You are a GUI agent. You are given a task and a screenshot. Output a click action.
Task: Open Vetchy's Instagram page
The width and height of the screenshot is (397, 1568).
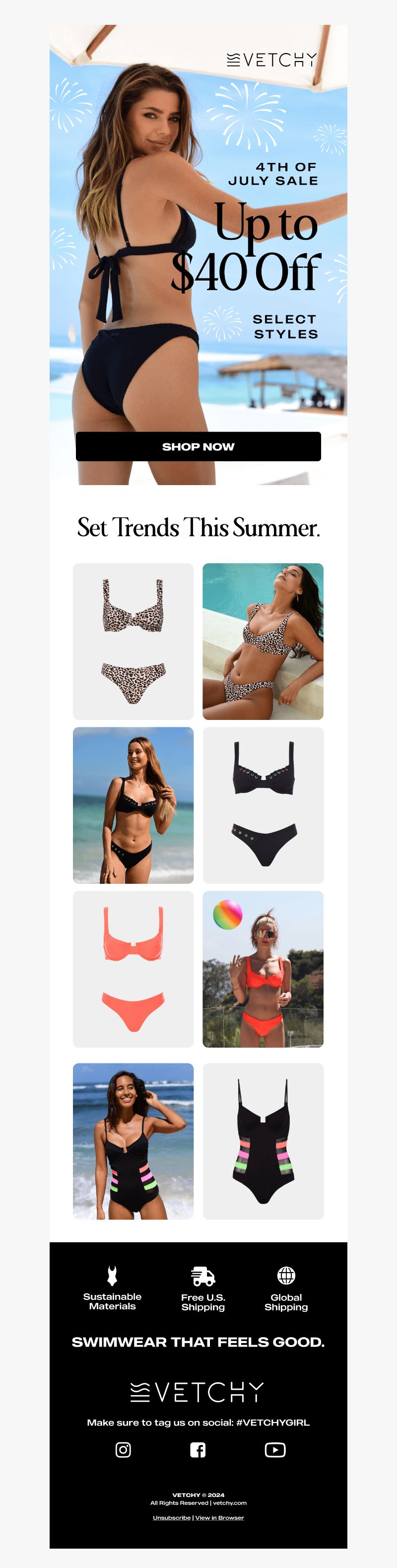pyautogui.click(x=123, y=1450)
